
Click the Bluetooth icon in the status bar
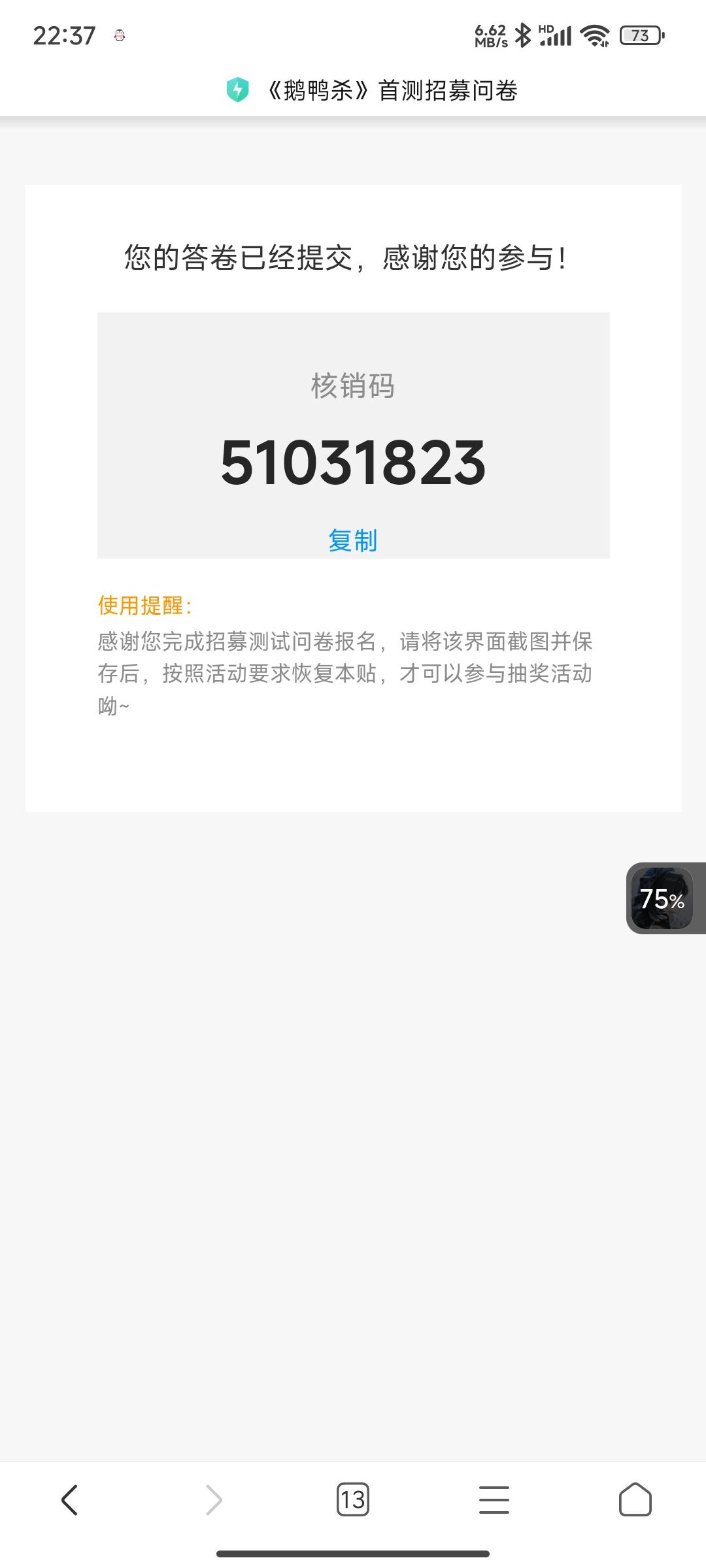[x=524, y=35]
